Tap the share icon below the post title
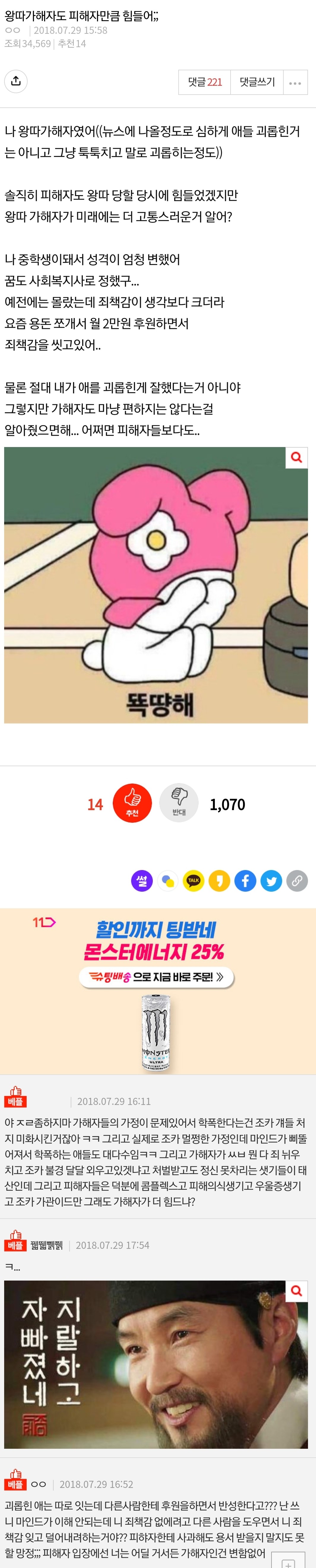 (x=16, y=81)
